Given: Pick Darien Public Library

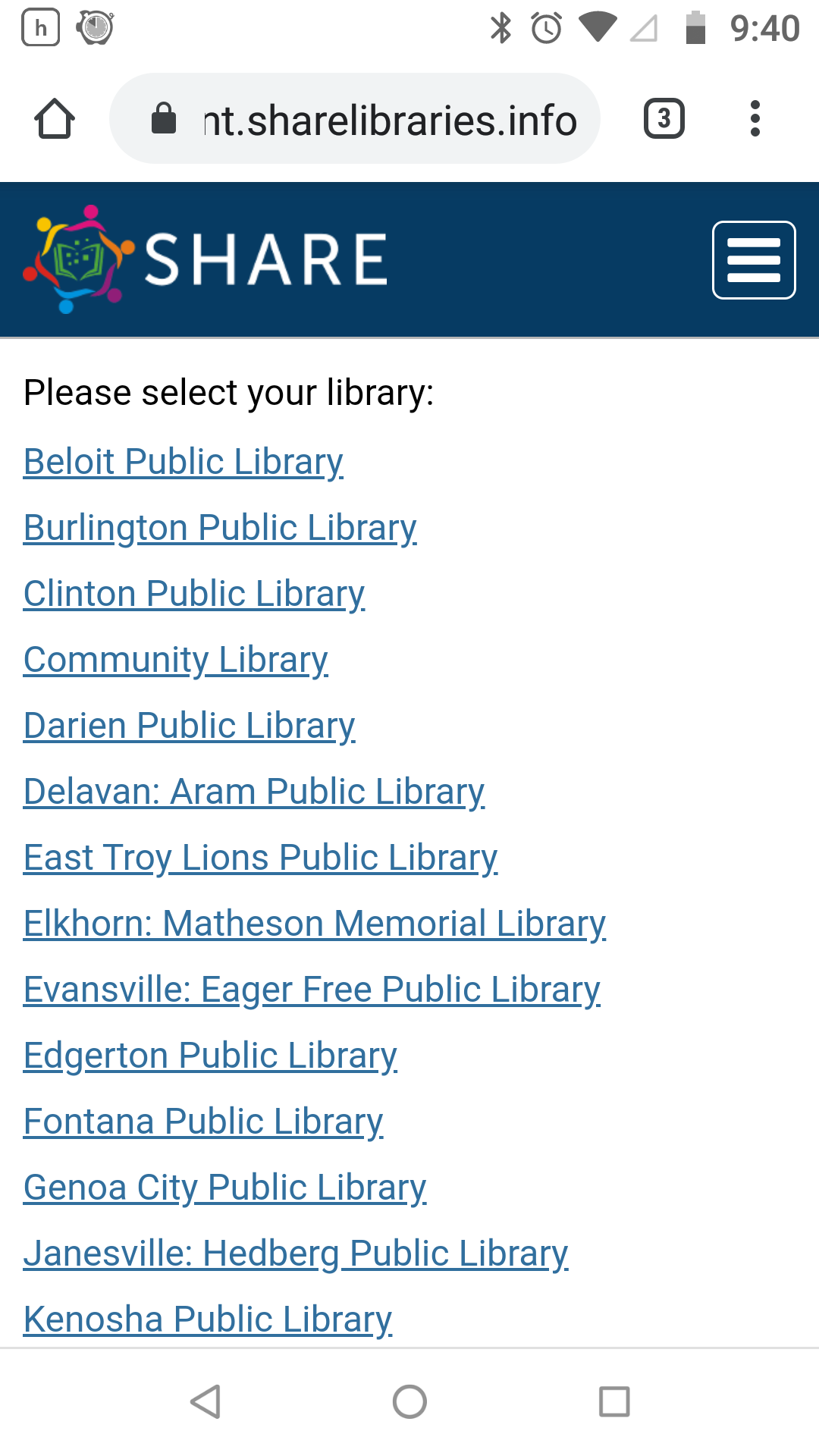Looking at the screenshot, I should click(x=190, y=726).
